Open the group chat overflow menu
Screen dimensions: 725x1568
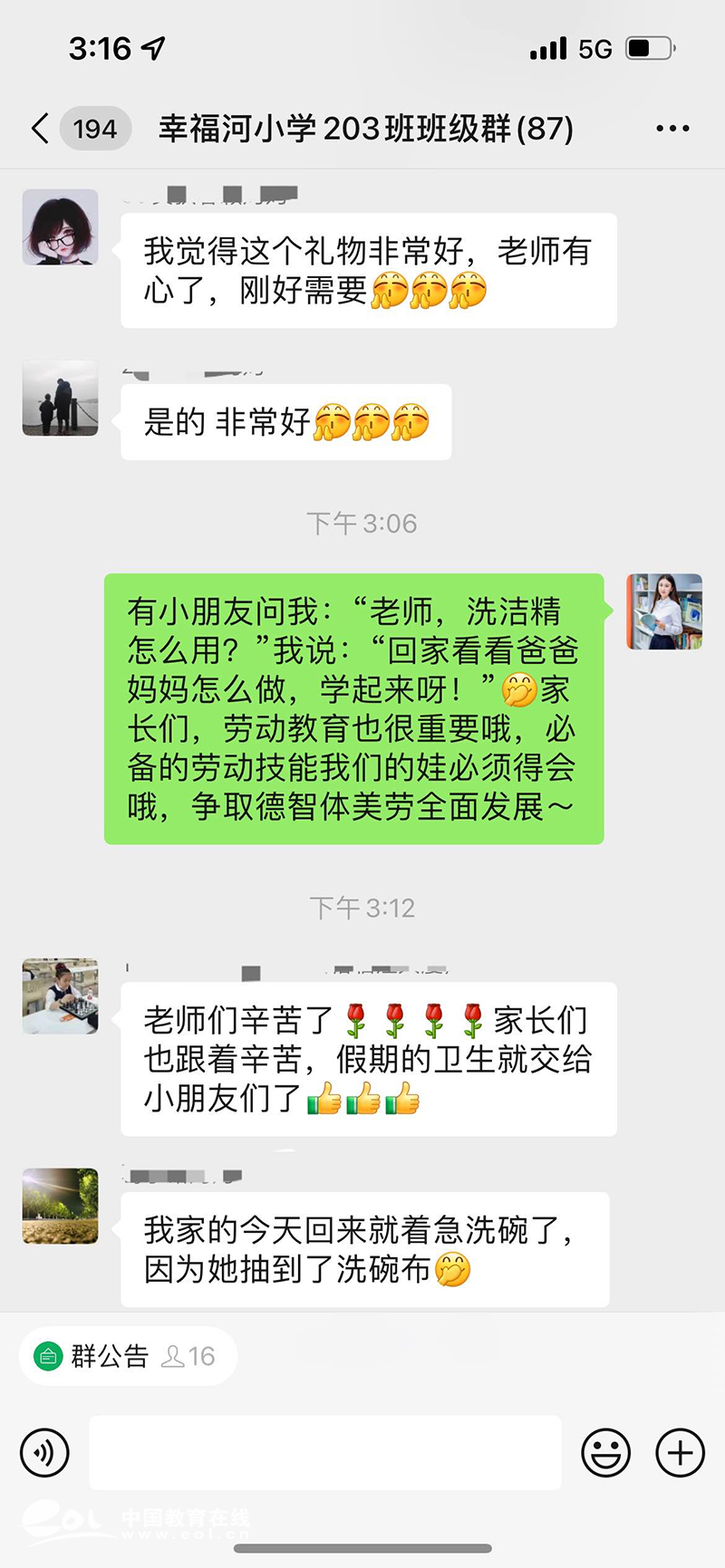[x=672, y=129]
